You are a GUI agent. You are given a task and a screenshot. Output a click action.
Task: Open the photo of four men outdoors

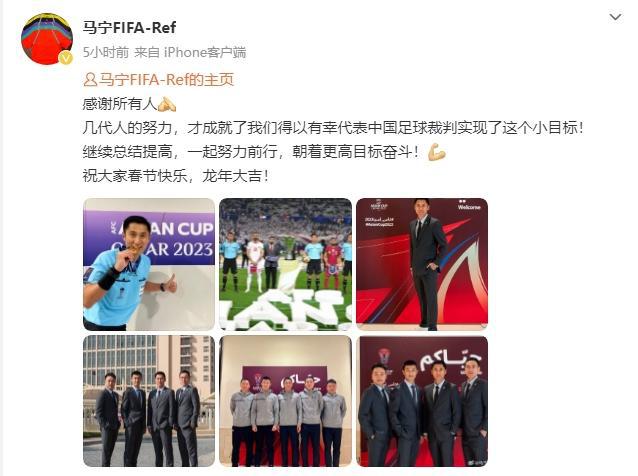(x=148, y=400)
